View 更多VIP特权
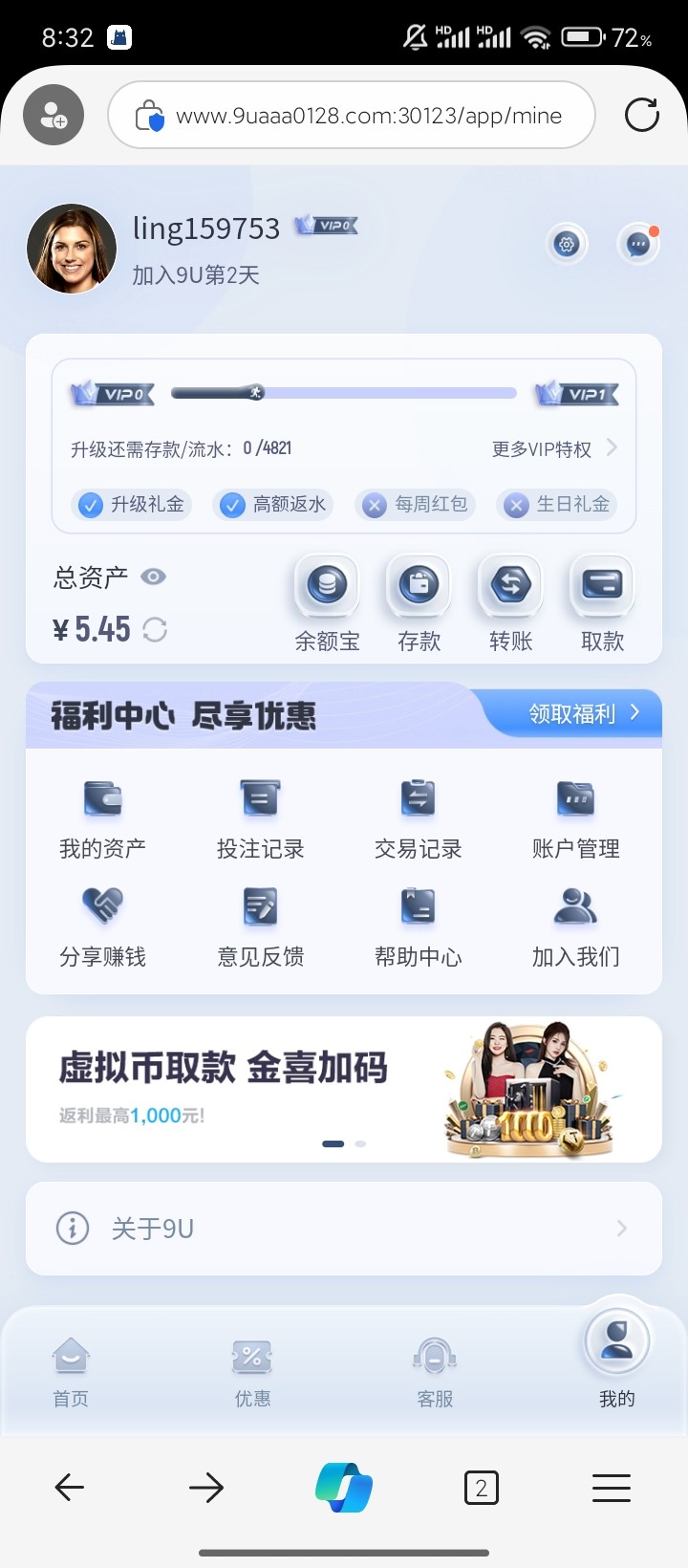 (553, 448)
